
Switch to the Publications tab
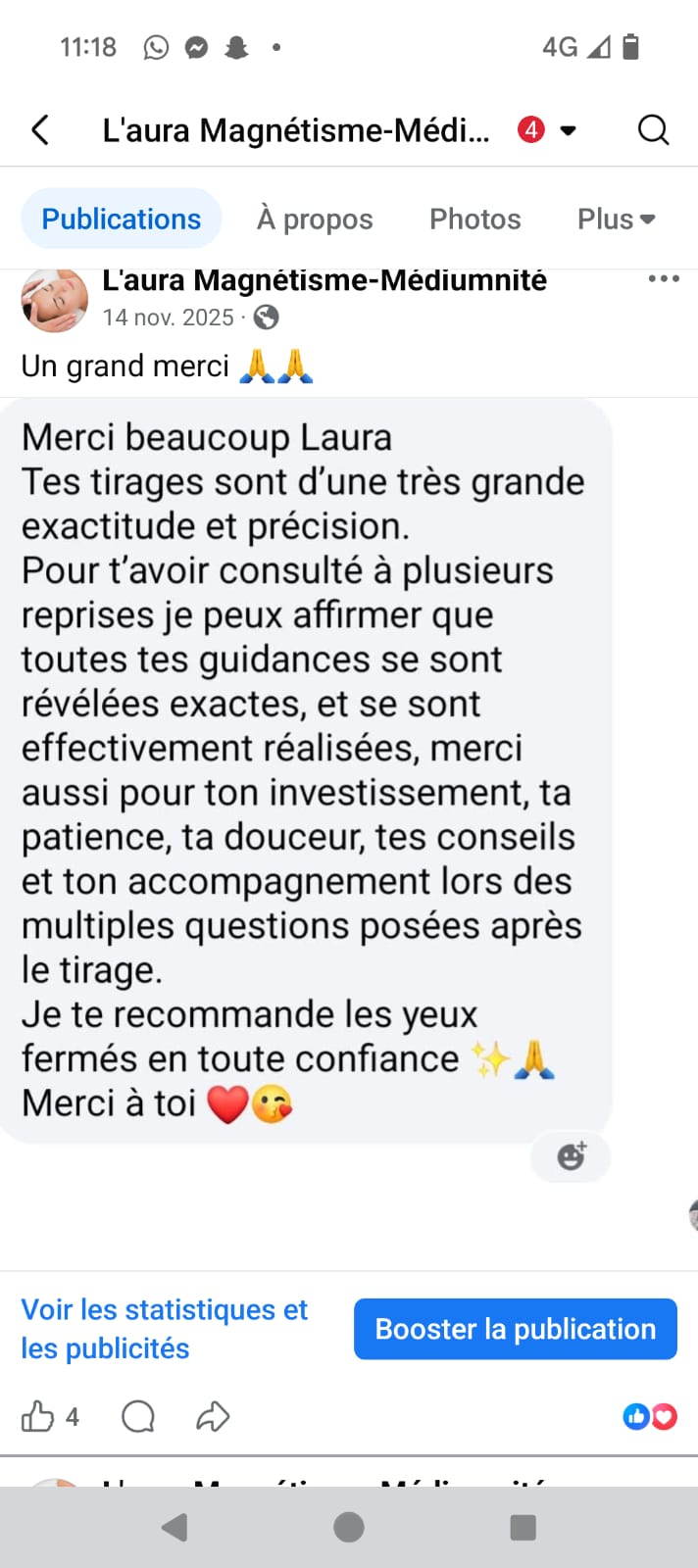tap(122, 219)
